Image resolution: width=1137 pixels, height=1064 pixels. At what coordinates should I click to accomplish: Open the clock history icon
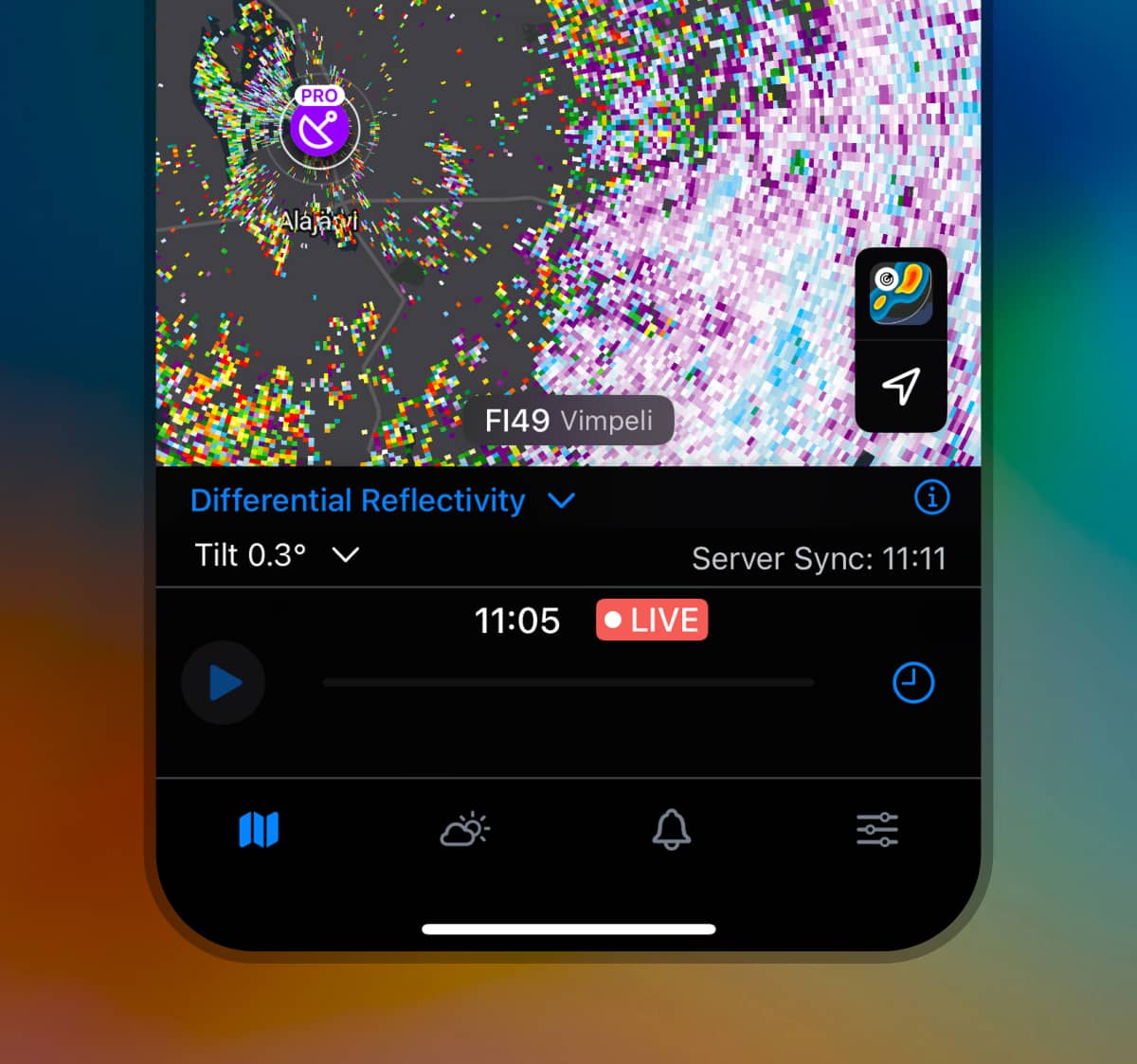(913, 683)
